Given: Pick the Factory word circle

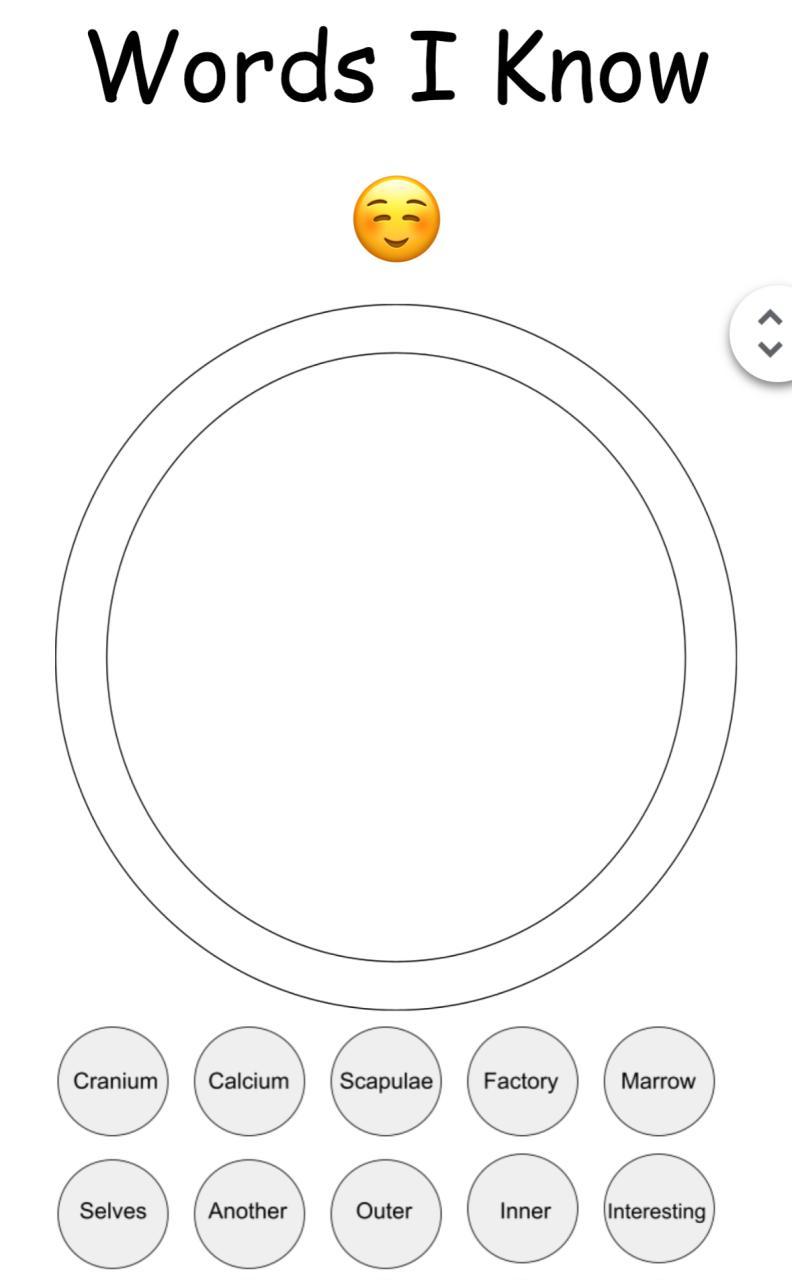Looking at the screenshot, I should click(522, 1081).
